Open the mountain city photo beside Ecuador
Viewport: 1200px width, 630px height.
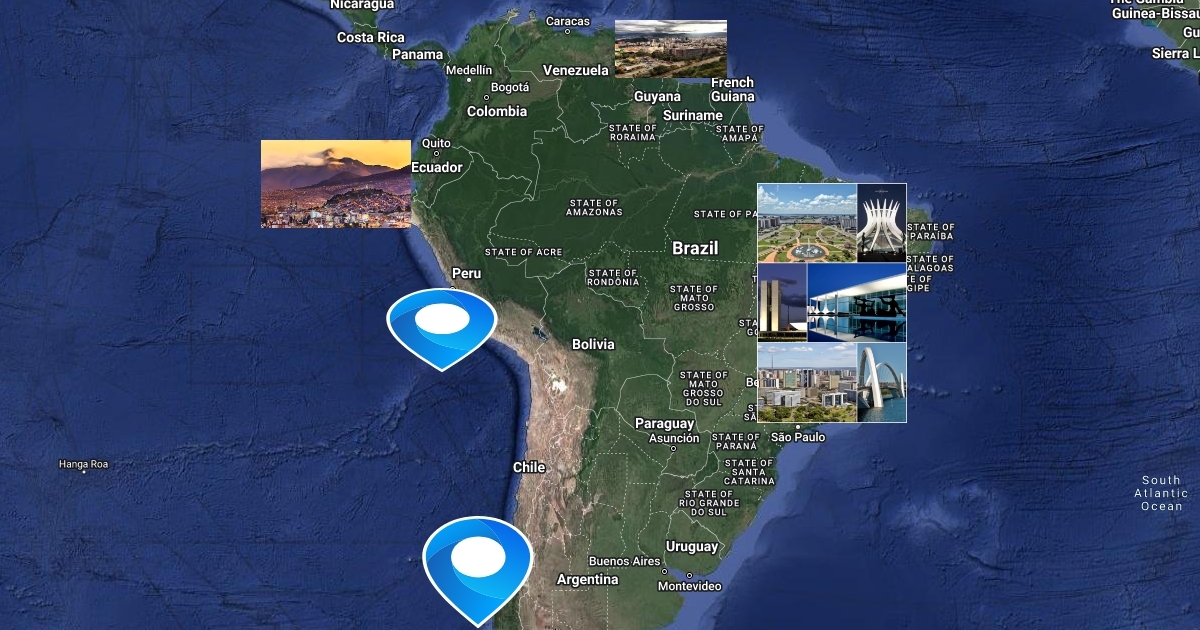[x=336, y=184]
